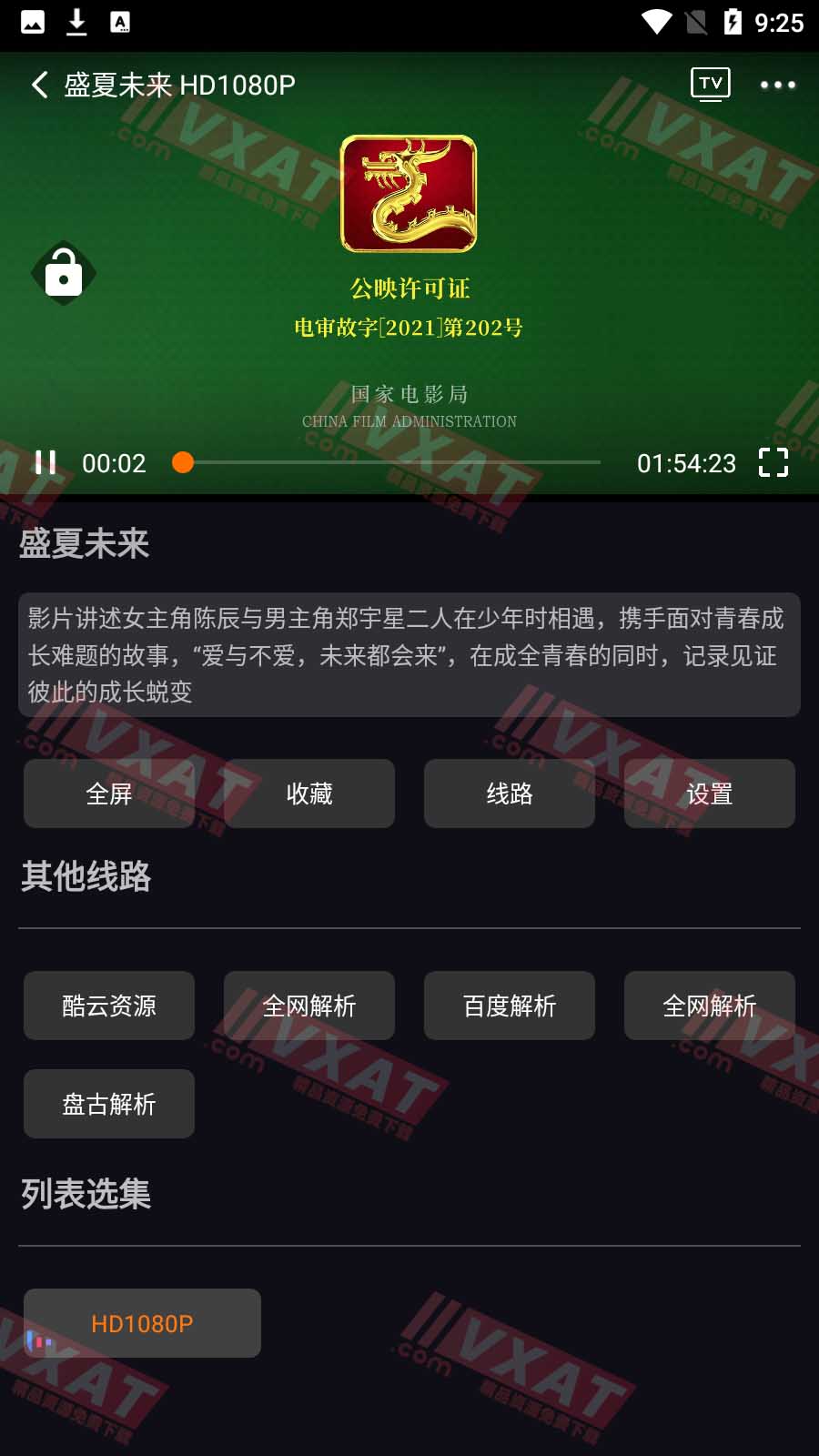Open the 线路 options
This screenshot has height=1456, width=819.
[510, 794]
